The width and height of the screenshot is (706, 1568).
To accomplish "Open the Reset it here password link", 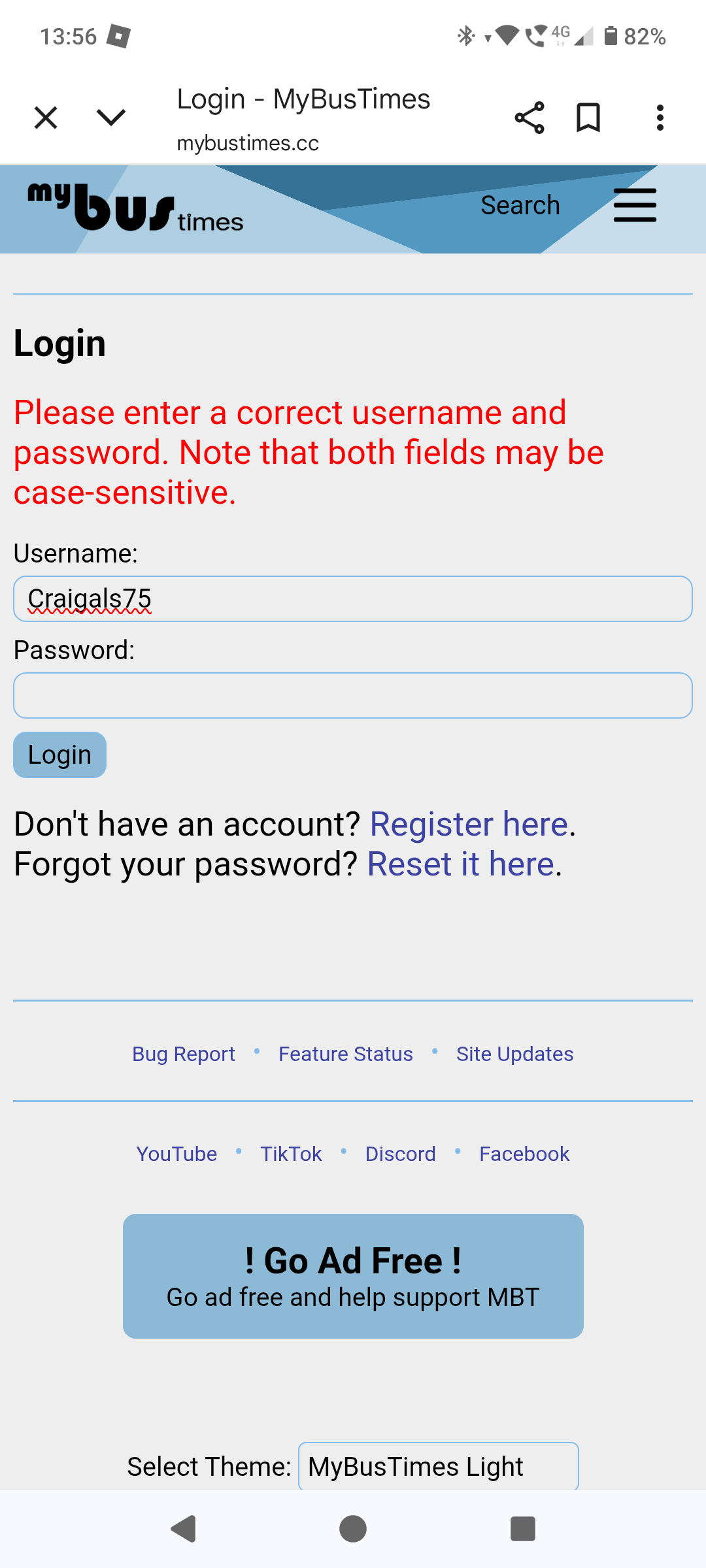I will point(461,864).
